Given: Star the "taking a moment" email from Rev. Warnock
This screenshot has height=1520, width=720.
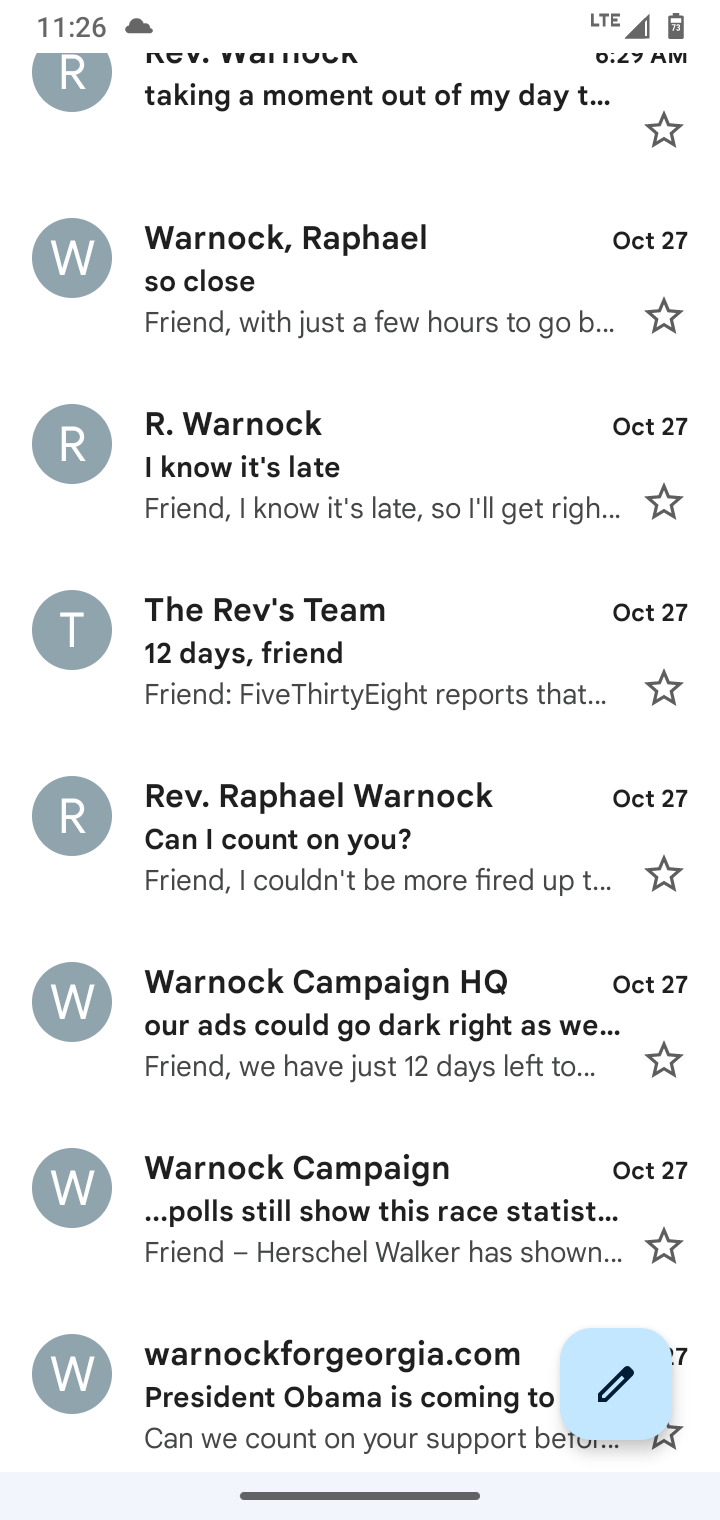Looking at the screenshot, I should [x=663, y=131].
